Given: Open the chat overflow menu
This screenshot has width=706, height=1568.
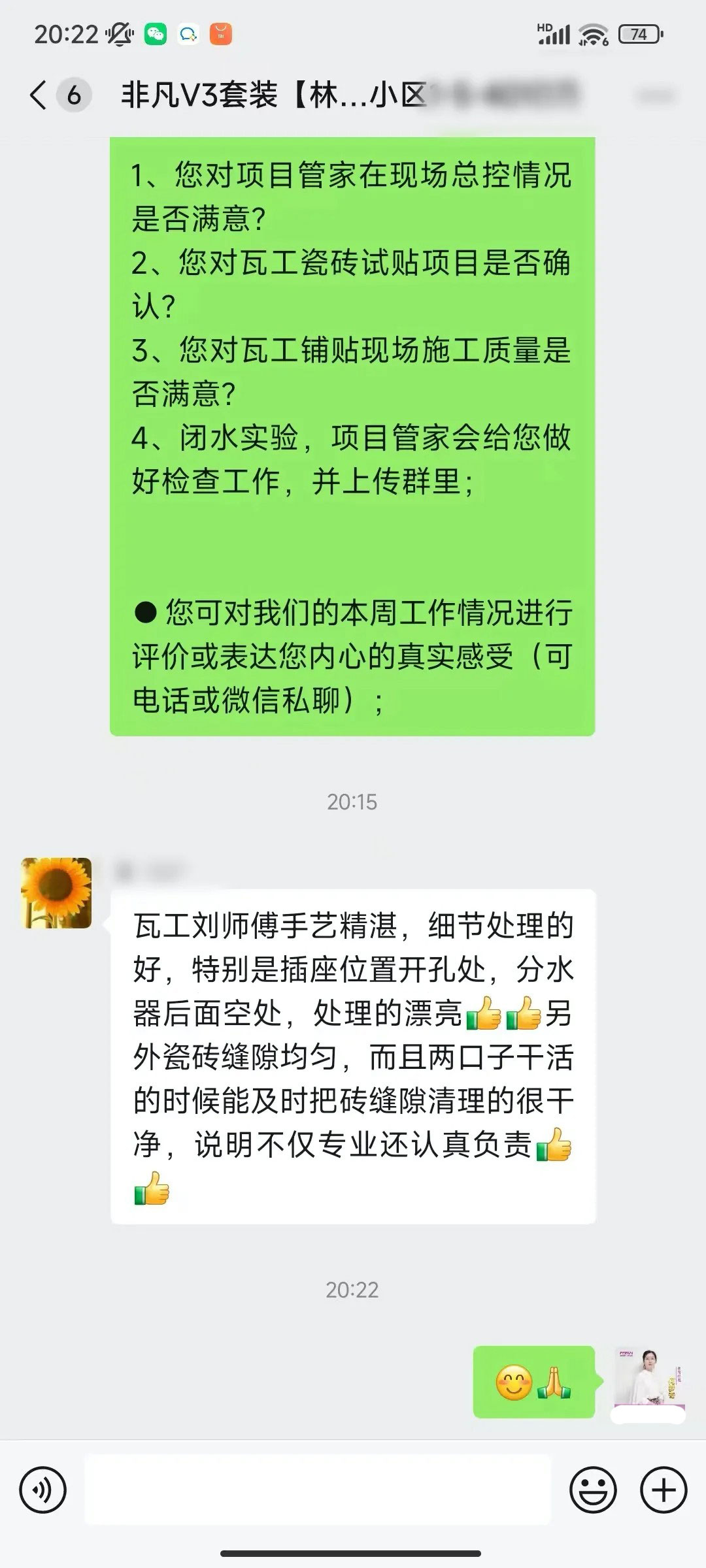Looking at the screenshot, I should tap(656, 96).
